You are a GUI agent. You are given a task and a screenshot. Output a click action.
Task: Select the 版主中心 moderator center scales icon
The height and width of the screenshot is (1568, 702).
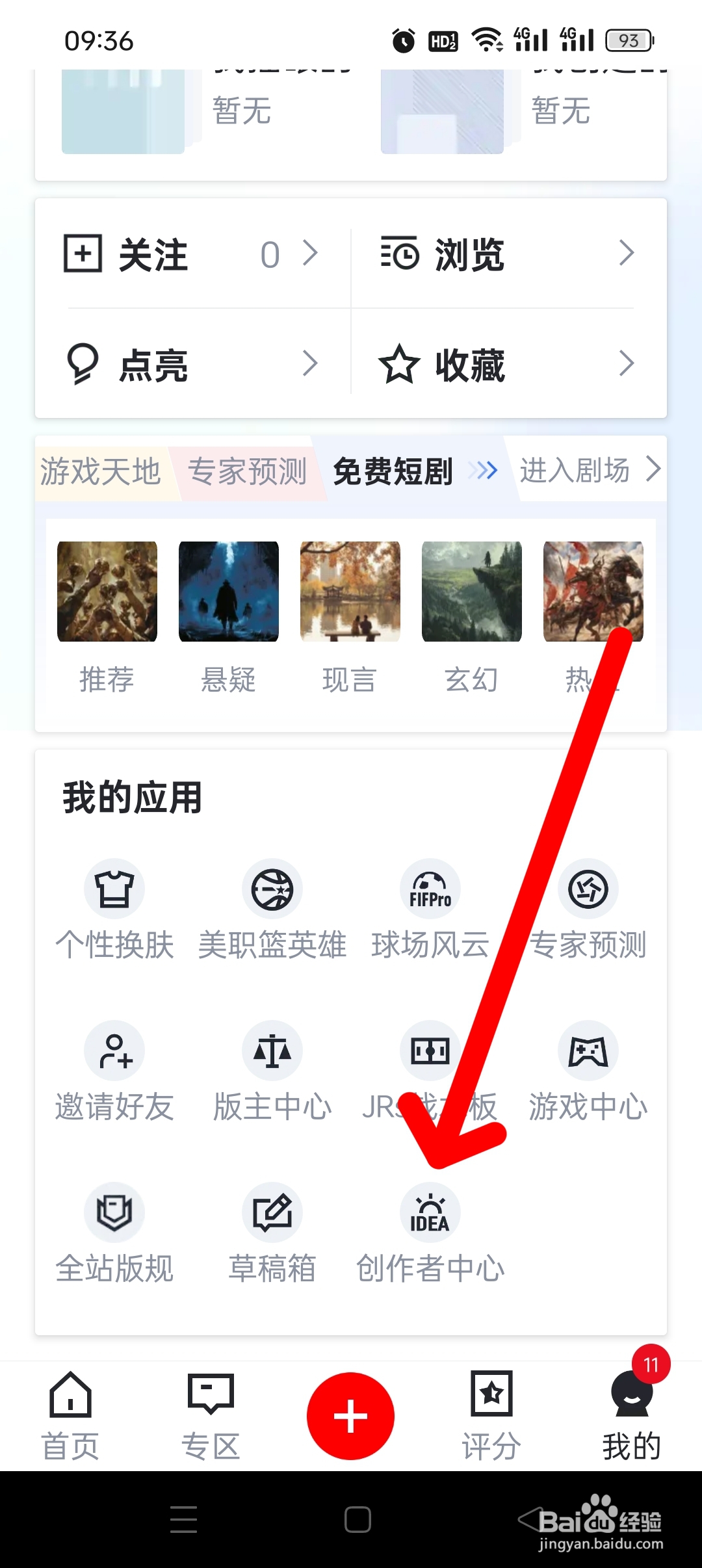click(x=272, y=1051)
